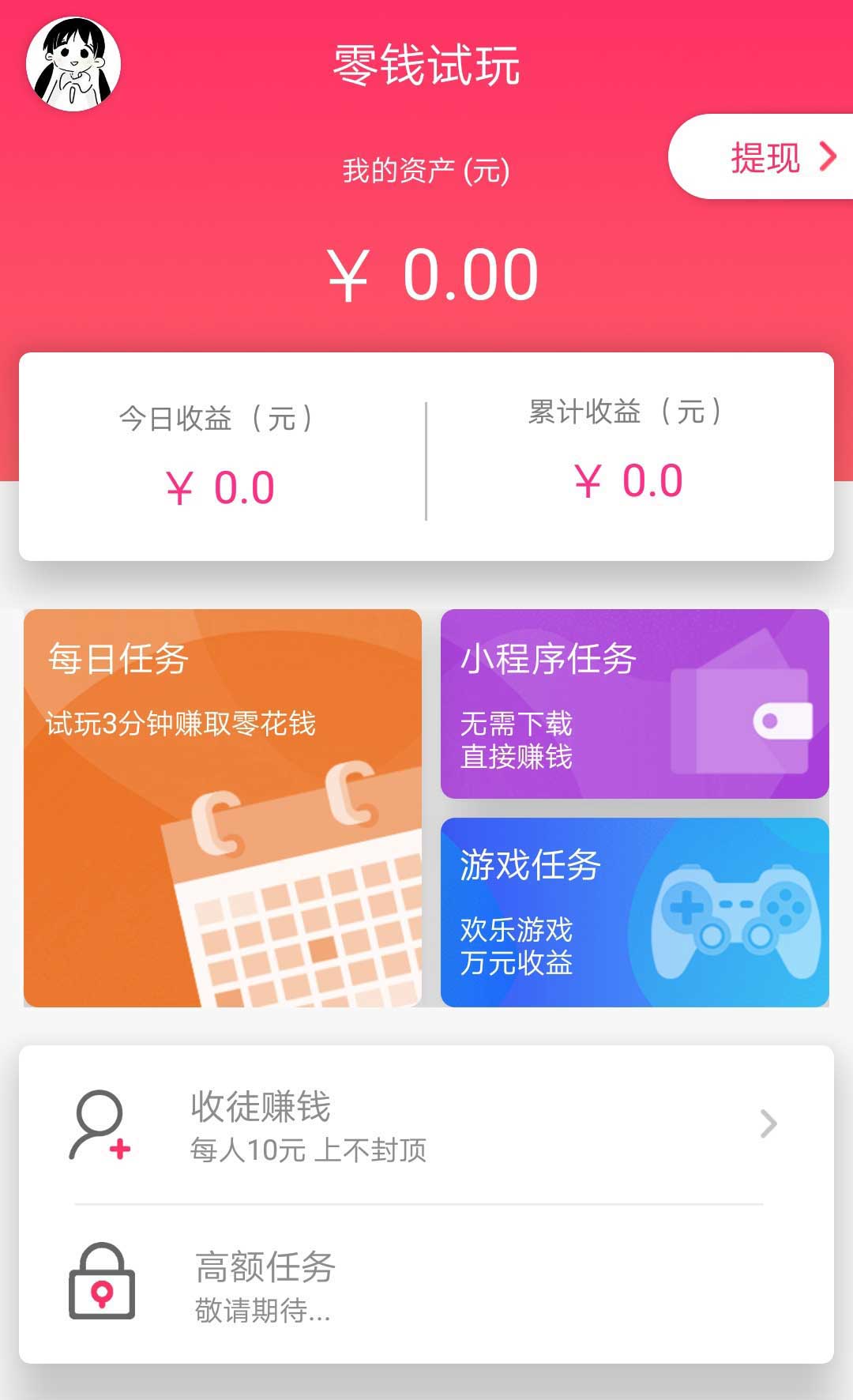This screenshot has height=1400, width=853.
Task: Open the 收徒赚钱 invite row
Action: click(x=426, y=1125)
